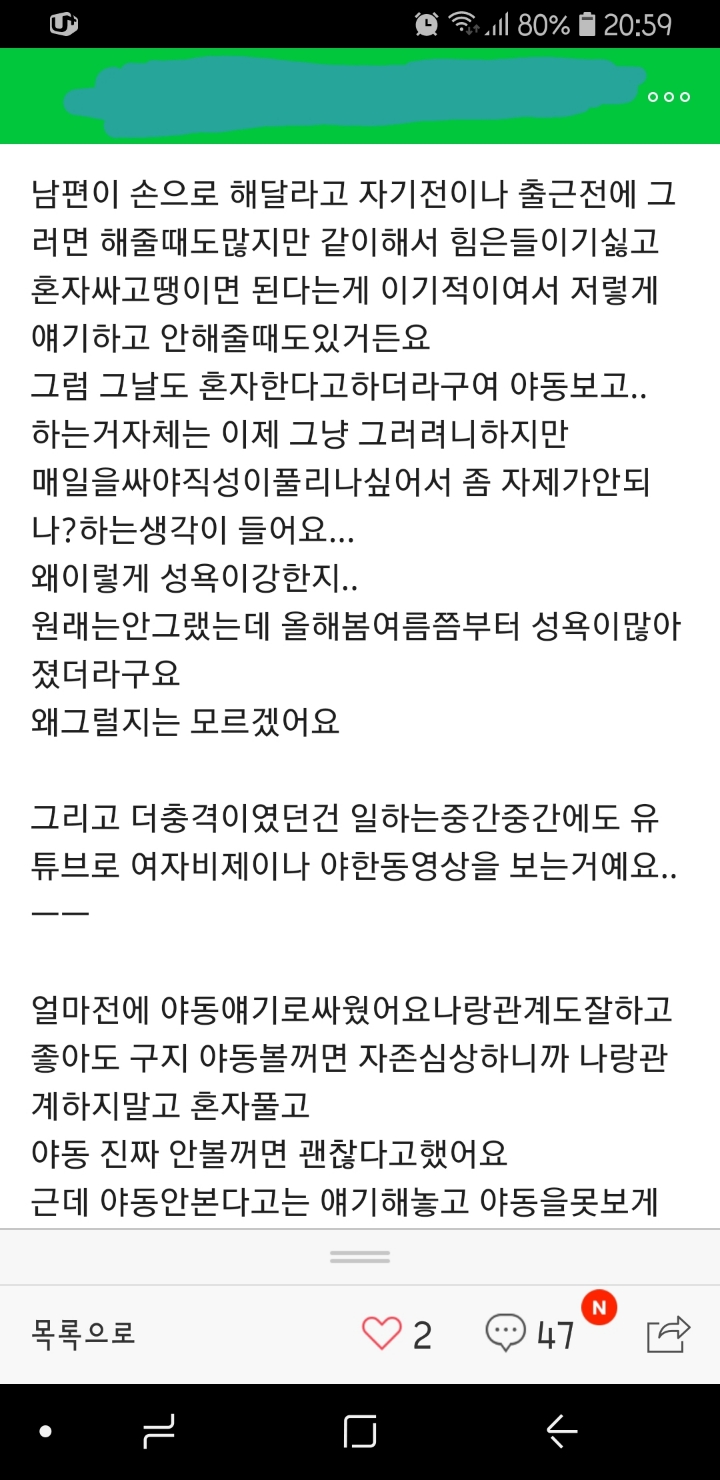
Task: Tap the pull-up handle above bottom bar
Action: point(360,1257)
